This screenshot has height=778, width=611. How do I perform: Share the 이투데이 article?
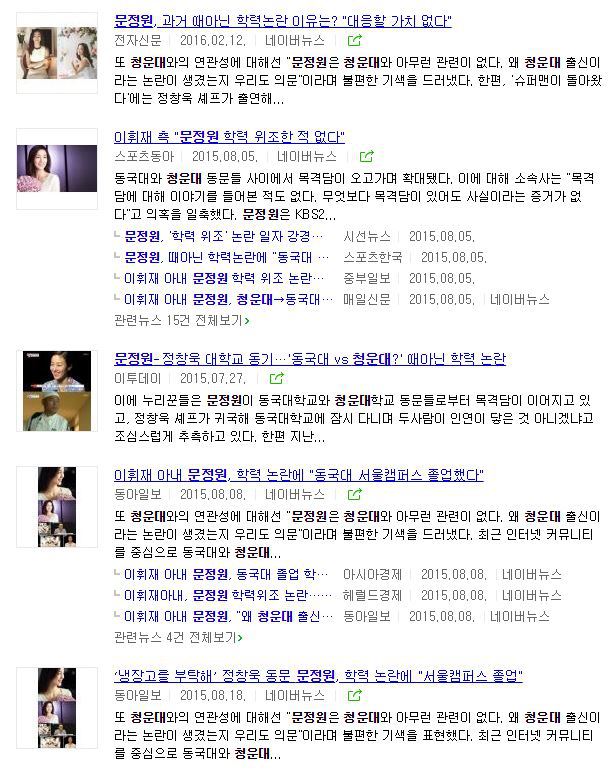pos(276,379)
